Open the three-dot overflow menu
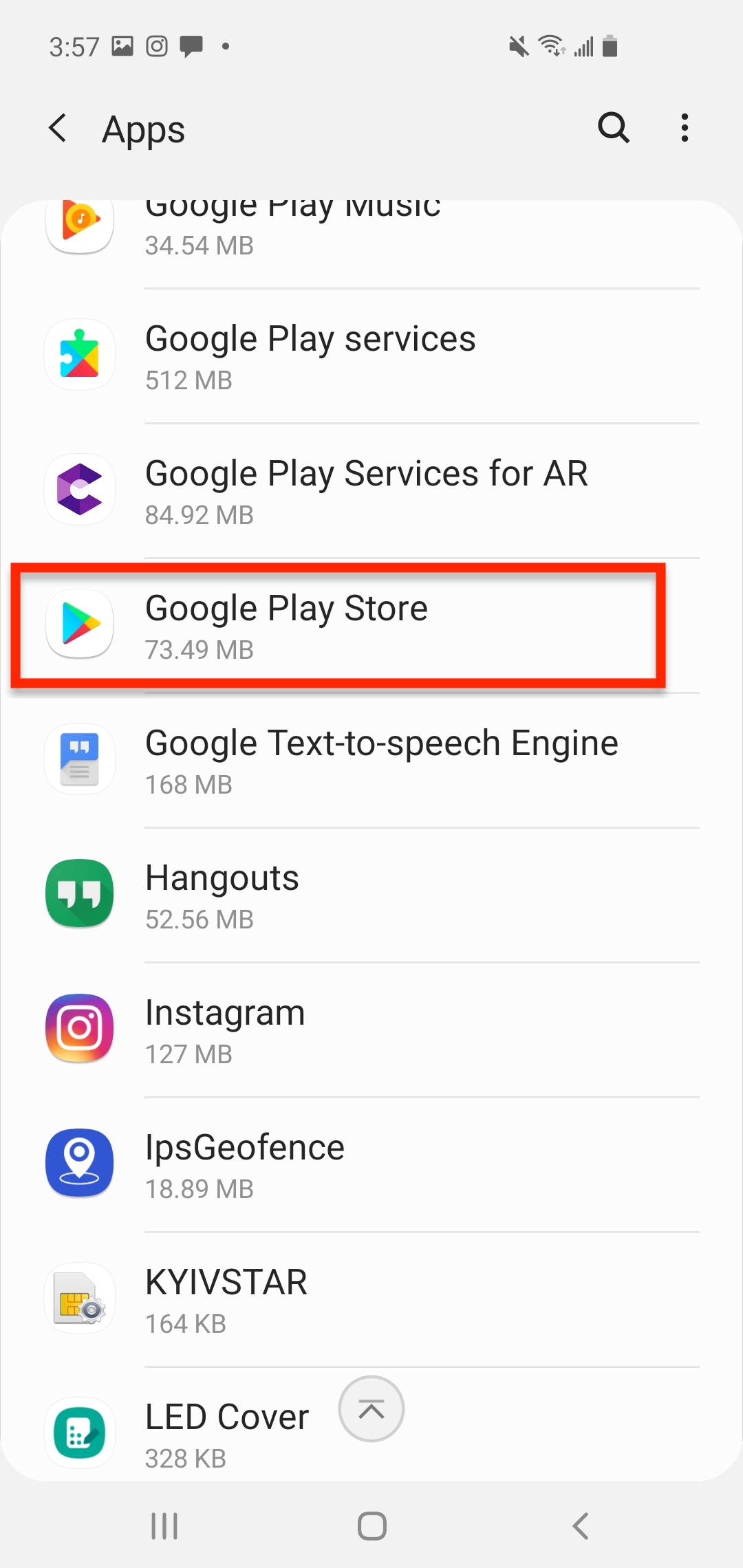The width and height of the screenshot is (743, 1568). tap(685, 128)
